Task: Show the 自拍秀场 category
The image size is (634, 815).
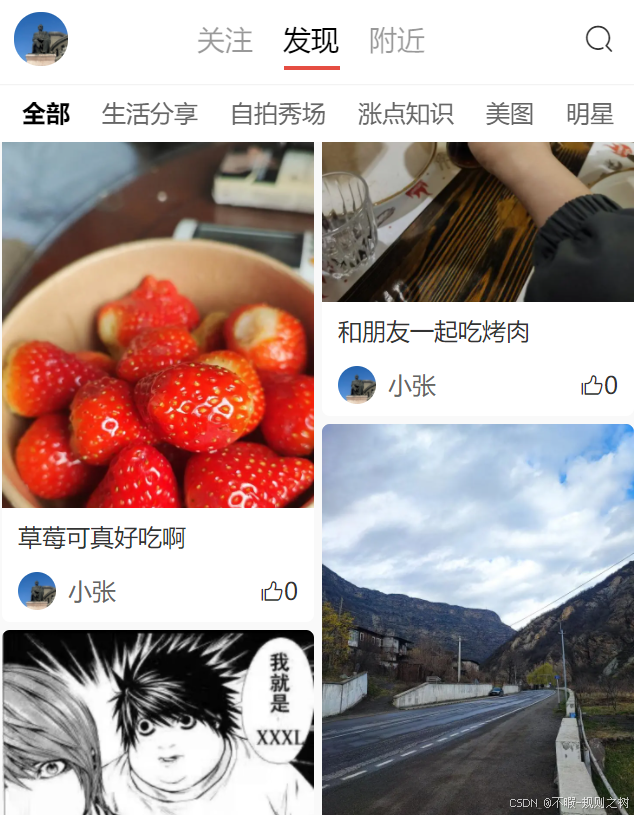Action: pyautogui.click(x=278, y=114)
